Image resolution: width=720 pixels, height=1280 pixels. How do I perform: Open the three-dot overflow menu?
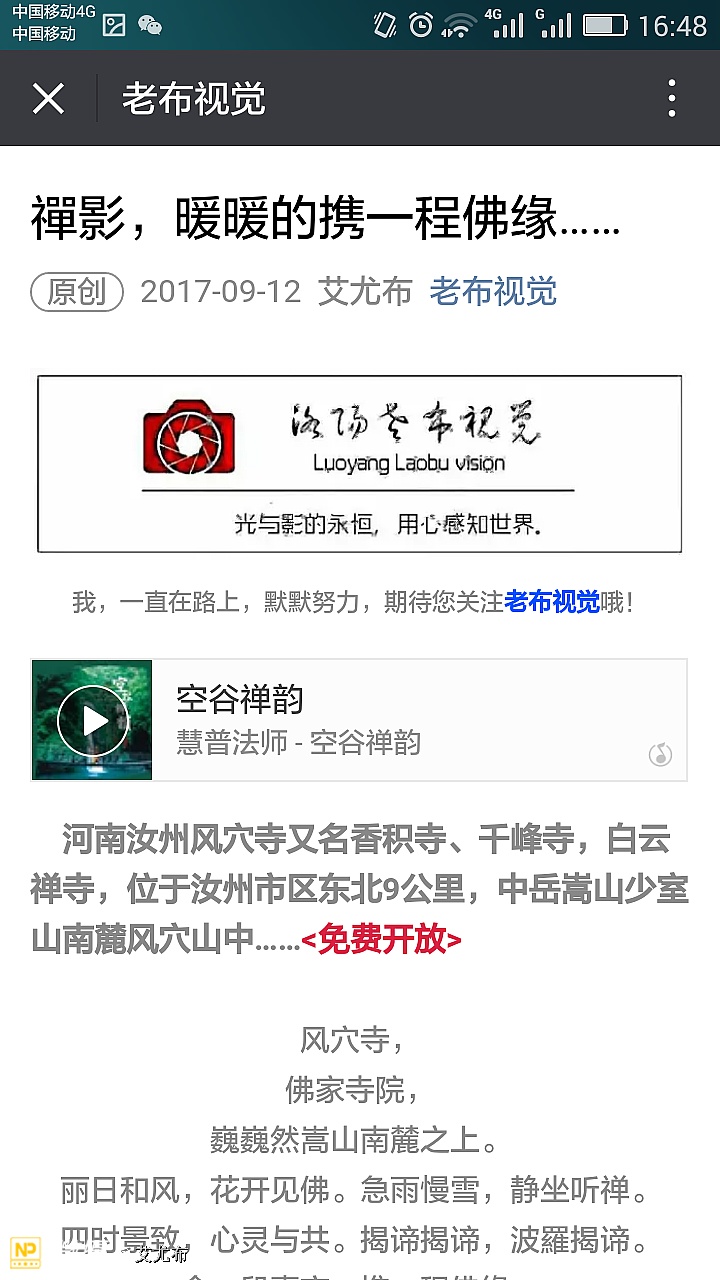(672, 99)
